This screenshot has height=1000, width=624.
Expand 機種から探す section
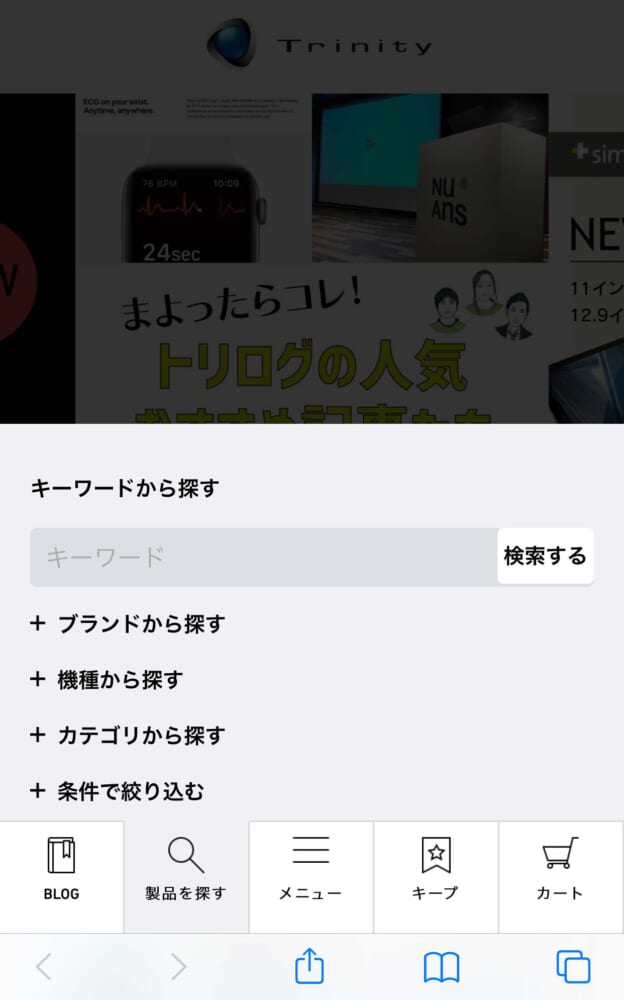[107, 680]
